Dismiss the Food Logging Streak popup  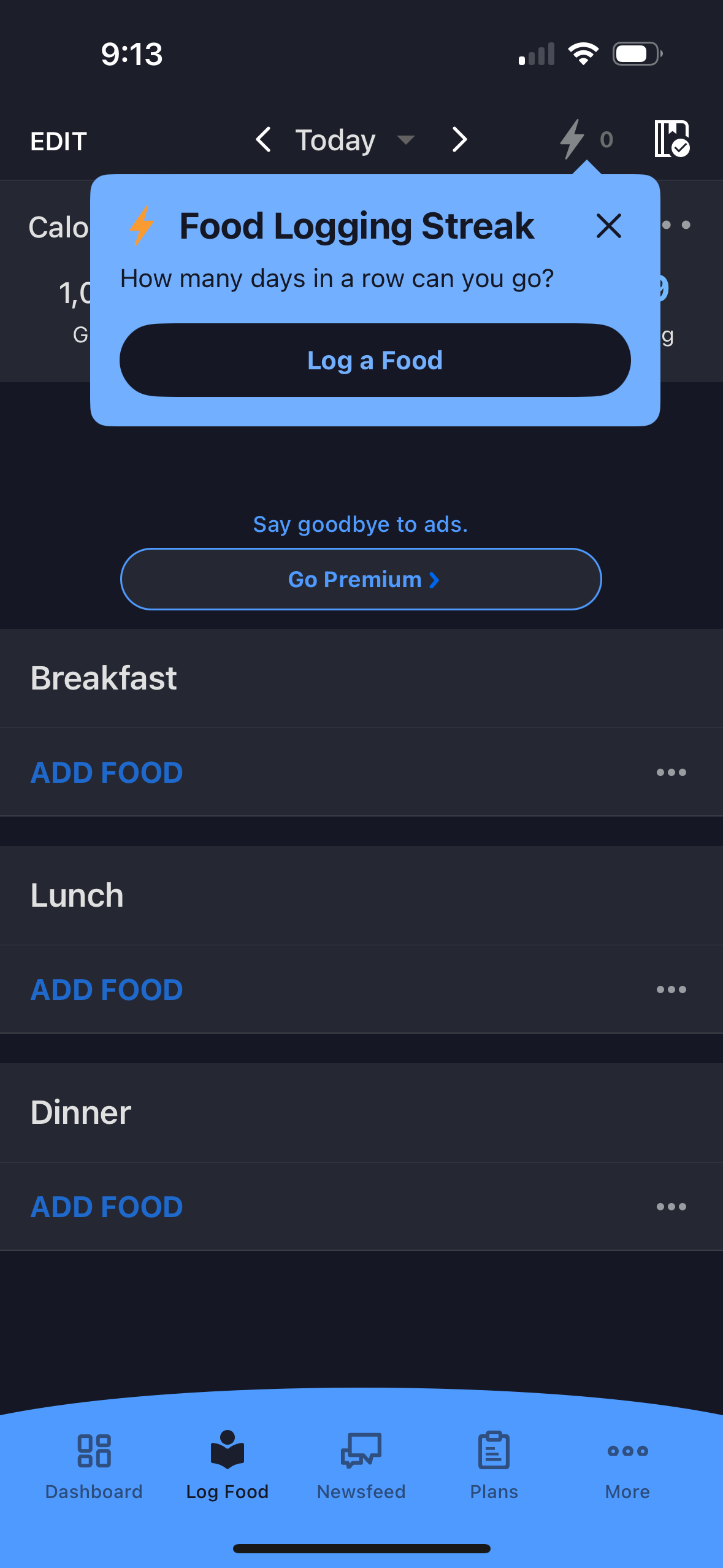608,226
